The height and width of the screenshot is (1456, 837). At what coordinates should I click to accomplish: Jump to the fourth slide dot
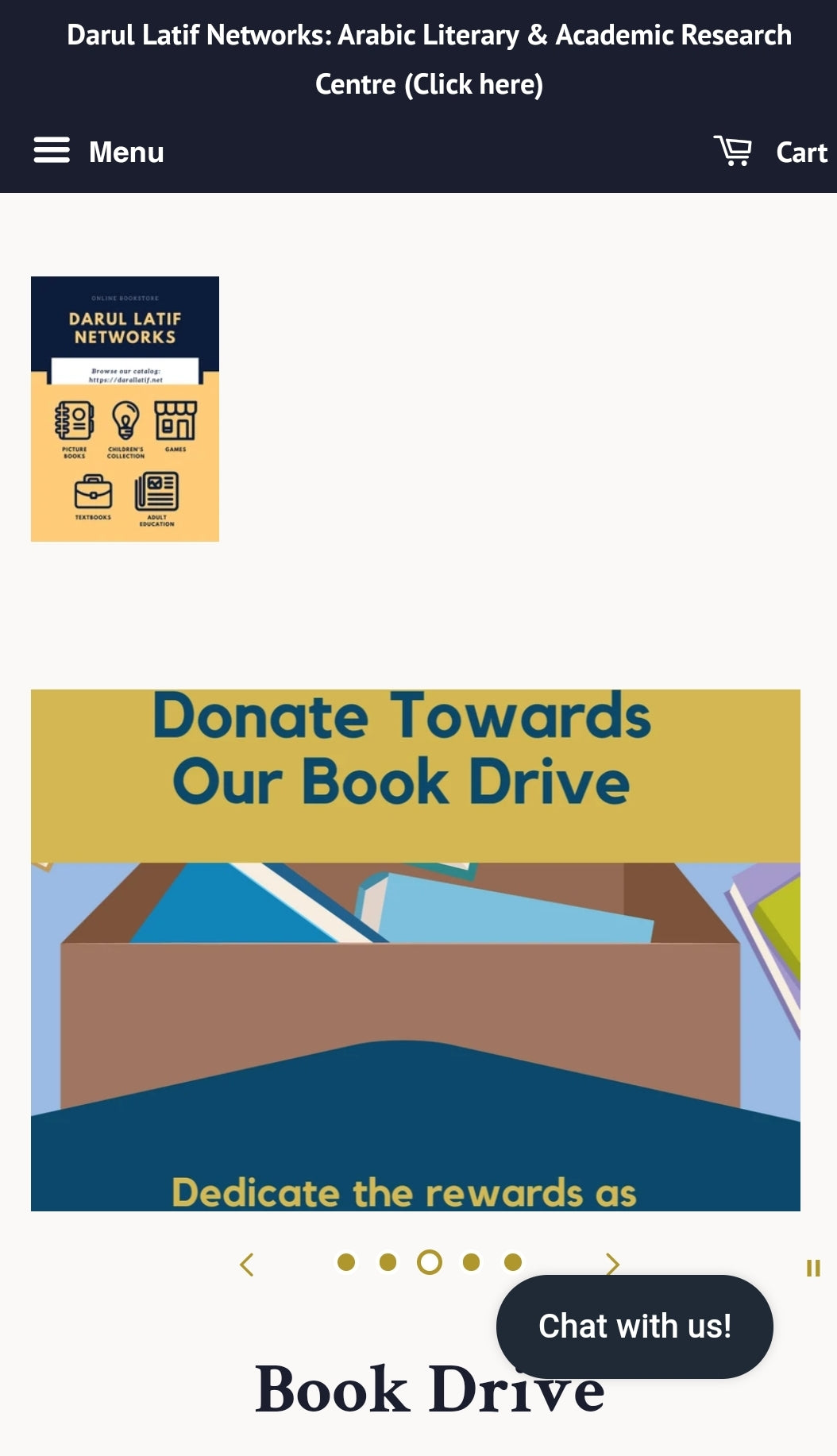[471, 1262]
